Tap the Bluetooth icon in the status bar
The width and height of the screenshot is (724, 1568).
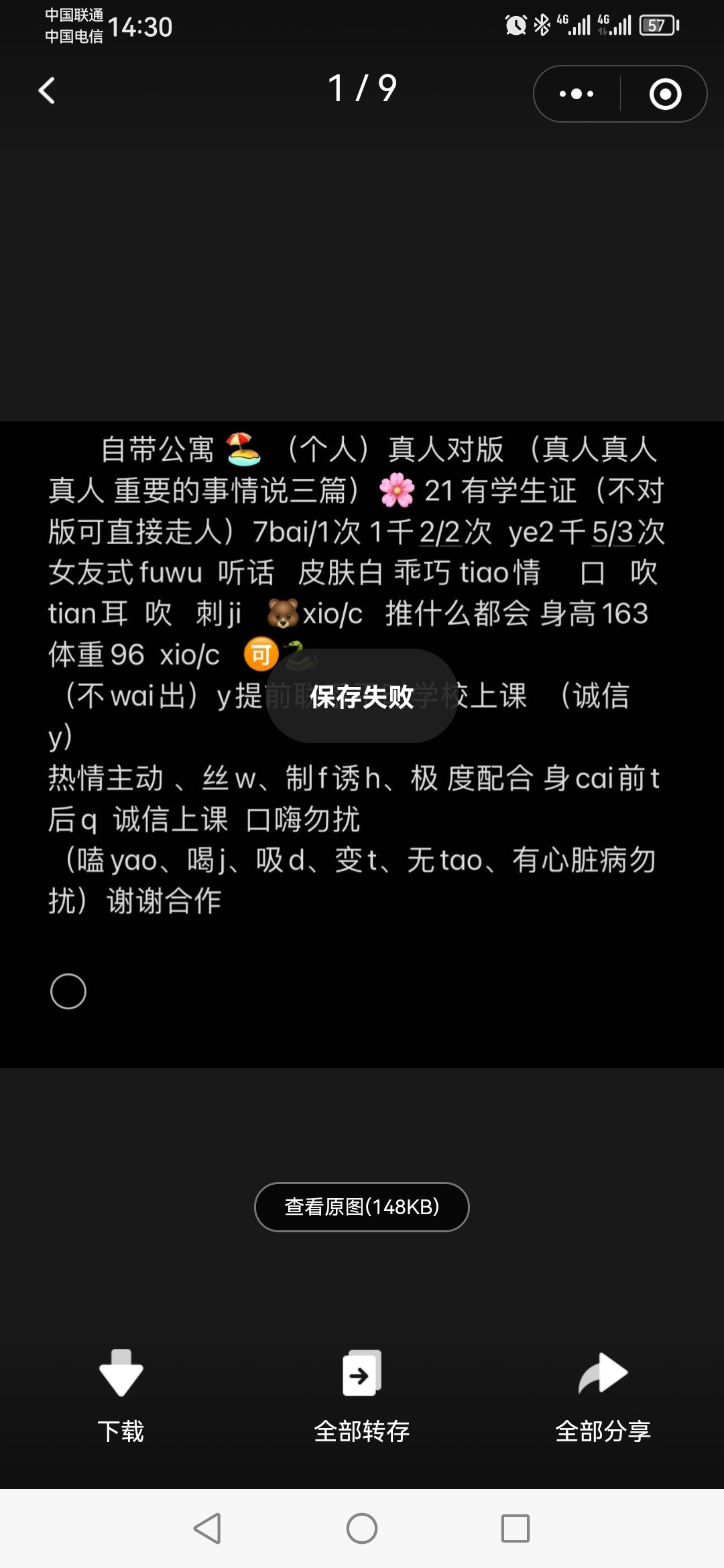(542, 24)
